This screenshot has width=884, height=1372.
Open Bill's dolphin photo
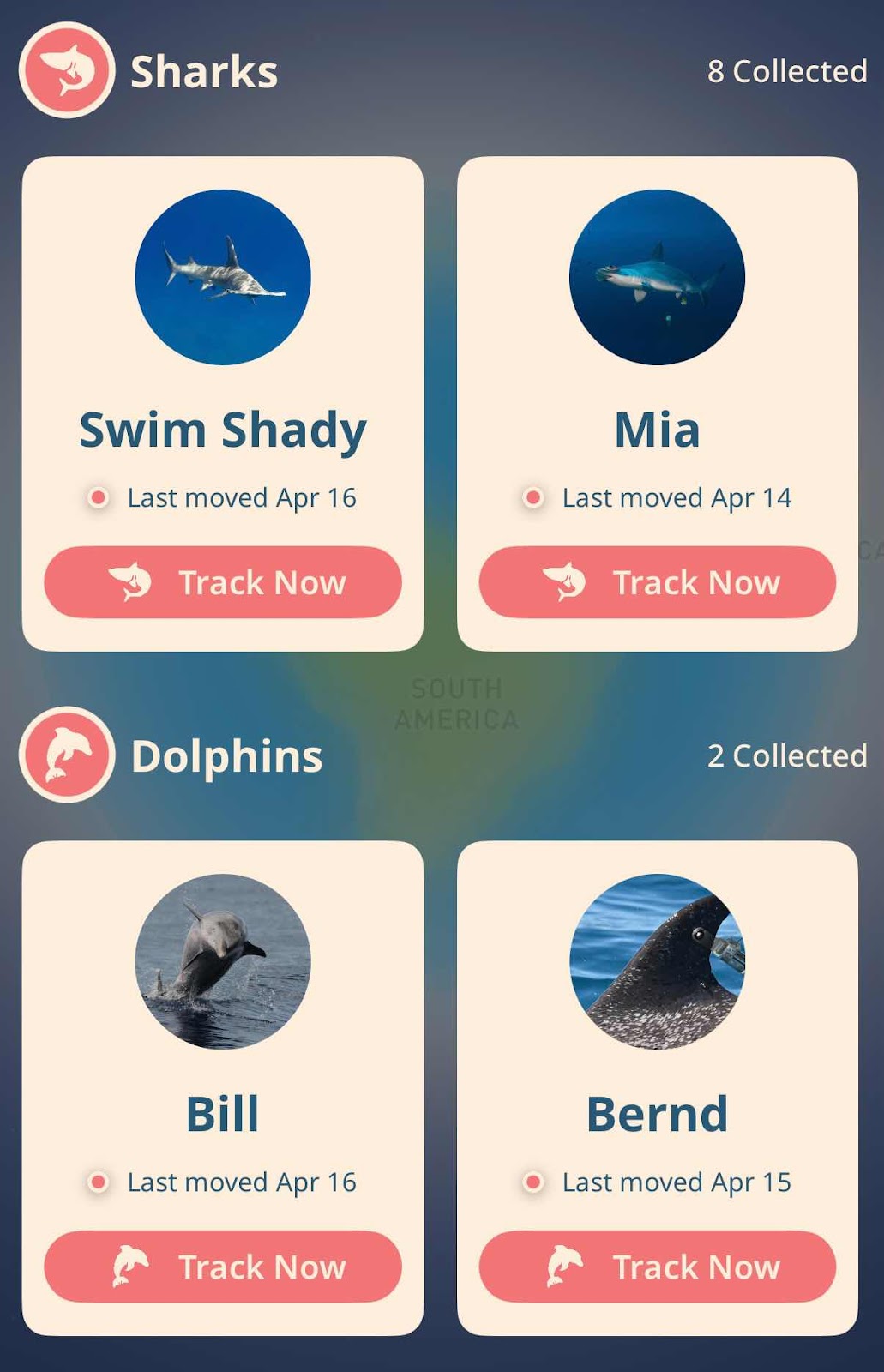coord(223,961)
